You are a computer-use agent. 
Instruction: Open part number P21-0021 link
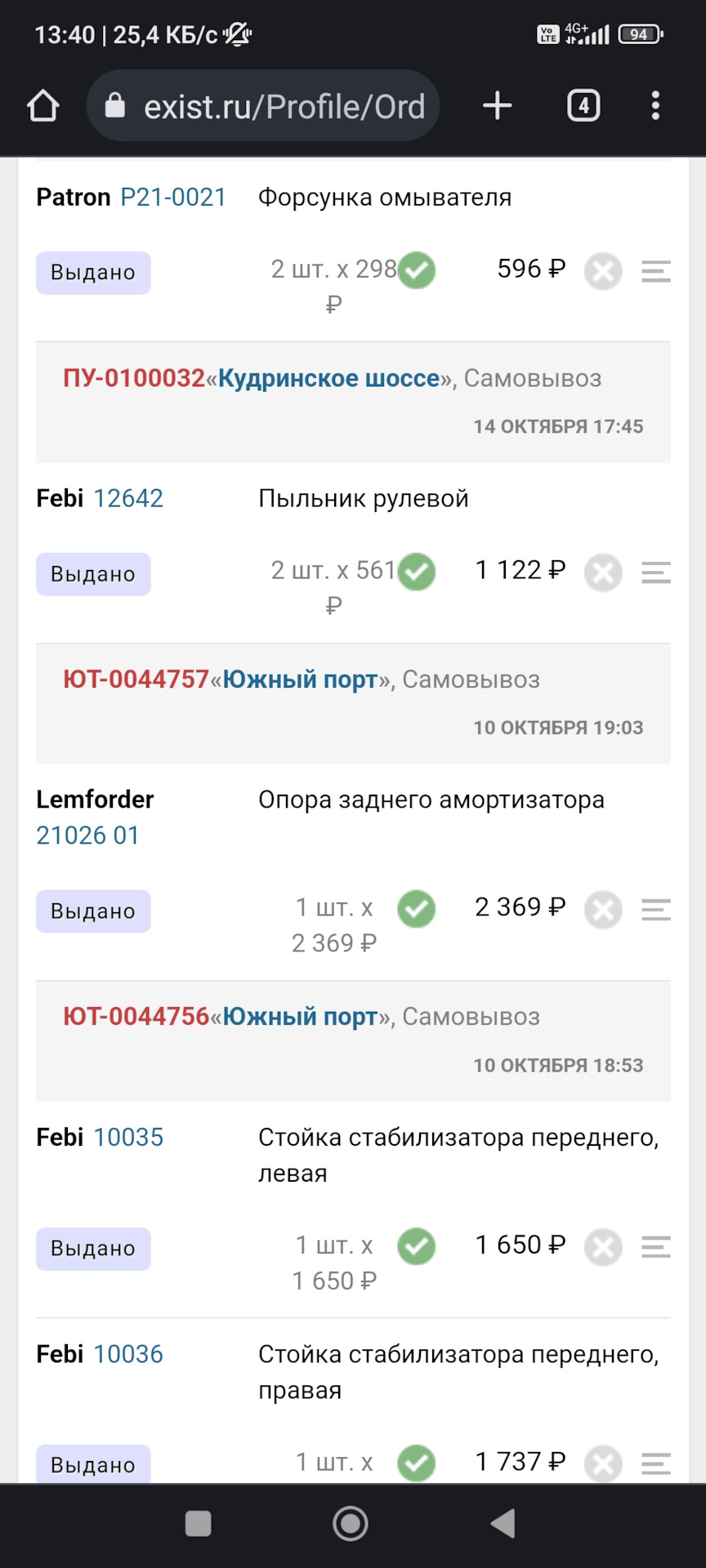173,198
